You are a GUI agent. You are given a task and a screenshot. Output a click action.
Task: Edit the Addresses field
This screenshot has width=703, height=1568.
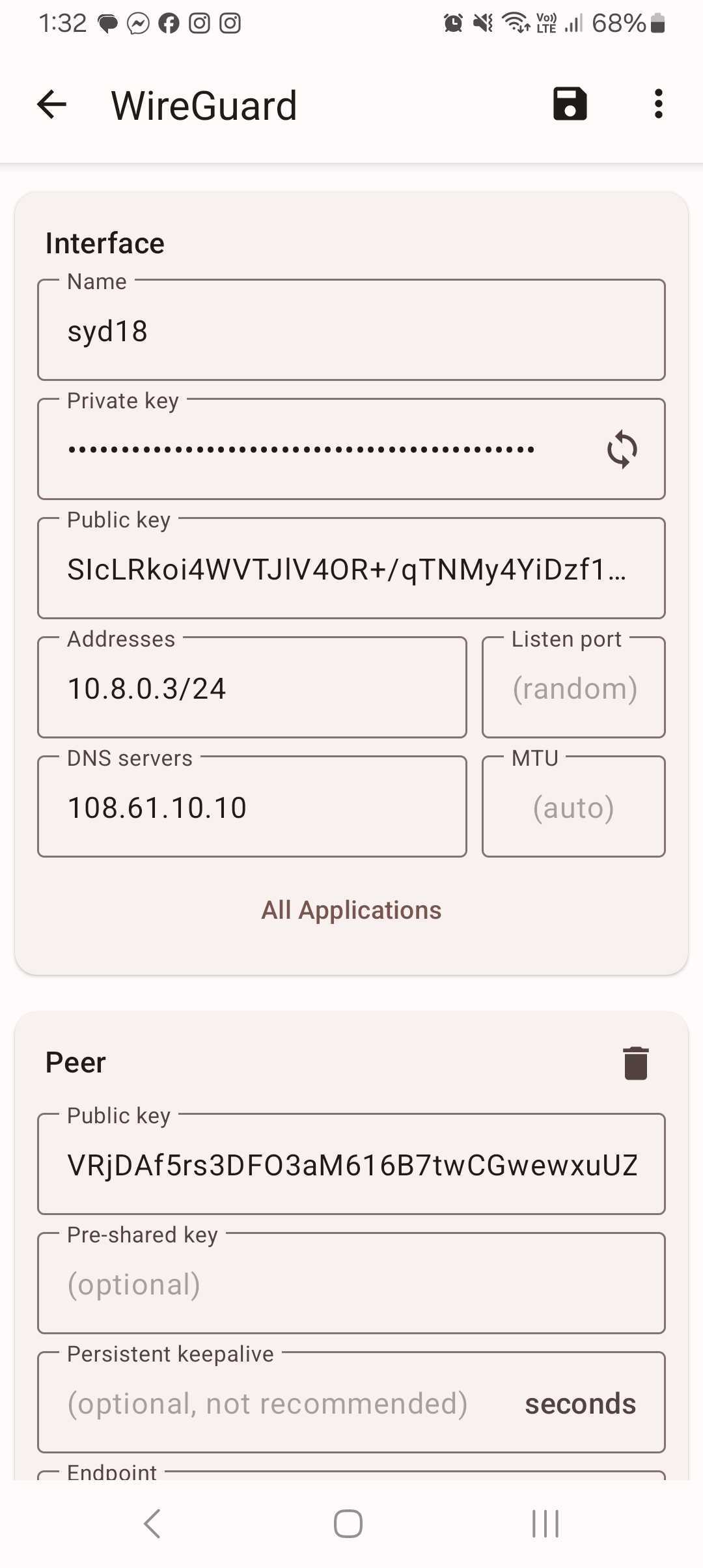pyautogui.click(x=253, y=688)
